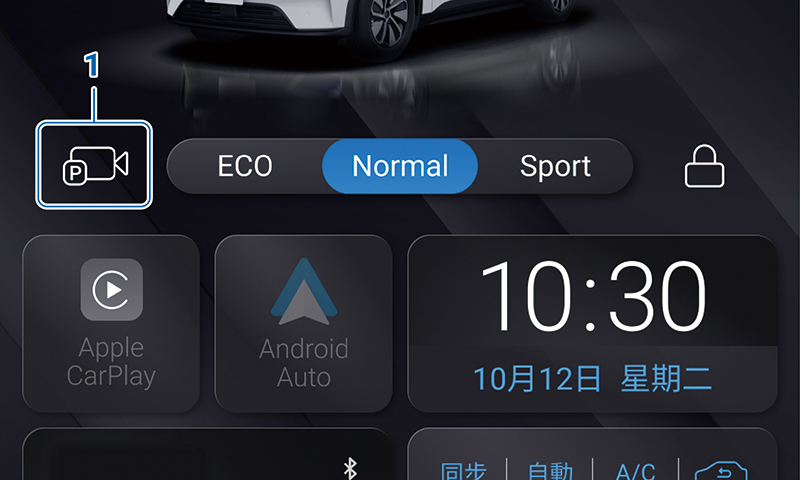Select the Normal drive mode
Image resolution: width=800 pixels, height=480 pixels.
(400, 166)
